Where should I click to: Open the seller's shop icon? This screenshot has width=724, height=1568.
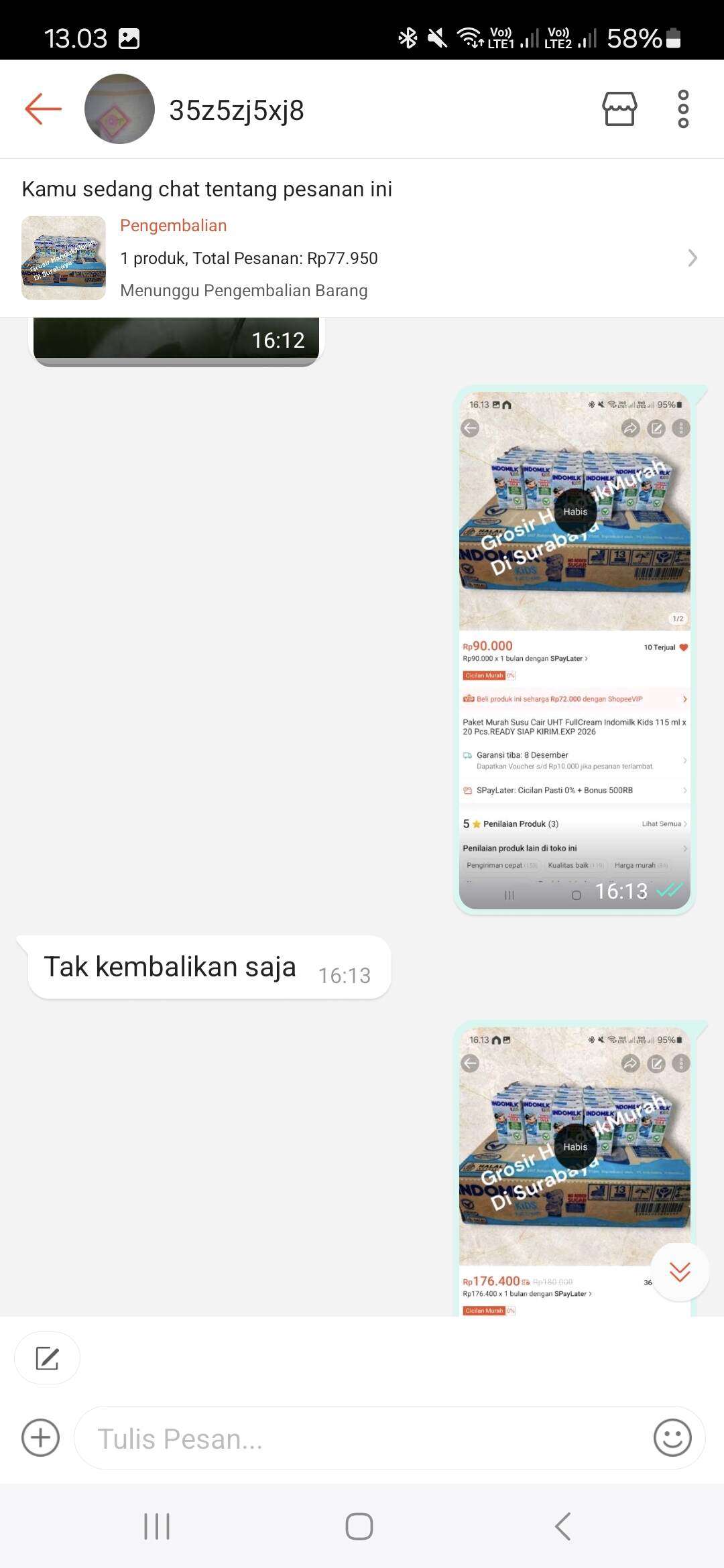point(619,109)
